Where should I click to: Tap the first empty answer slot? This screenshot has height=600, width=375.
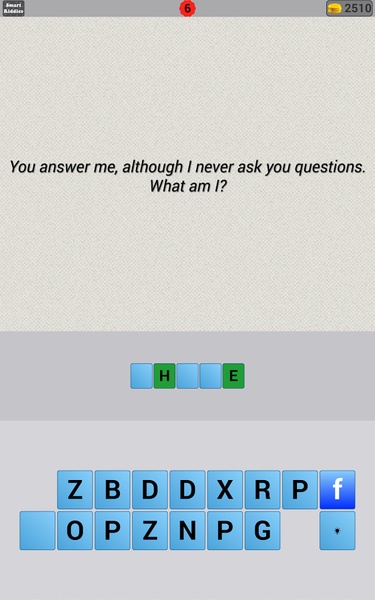coord(142,376)
